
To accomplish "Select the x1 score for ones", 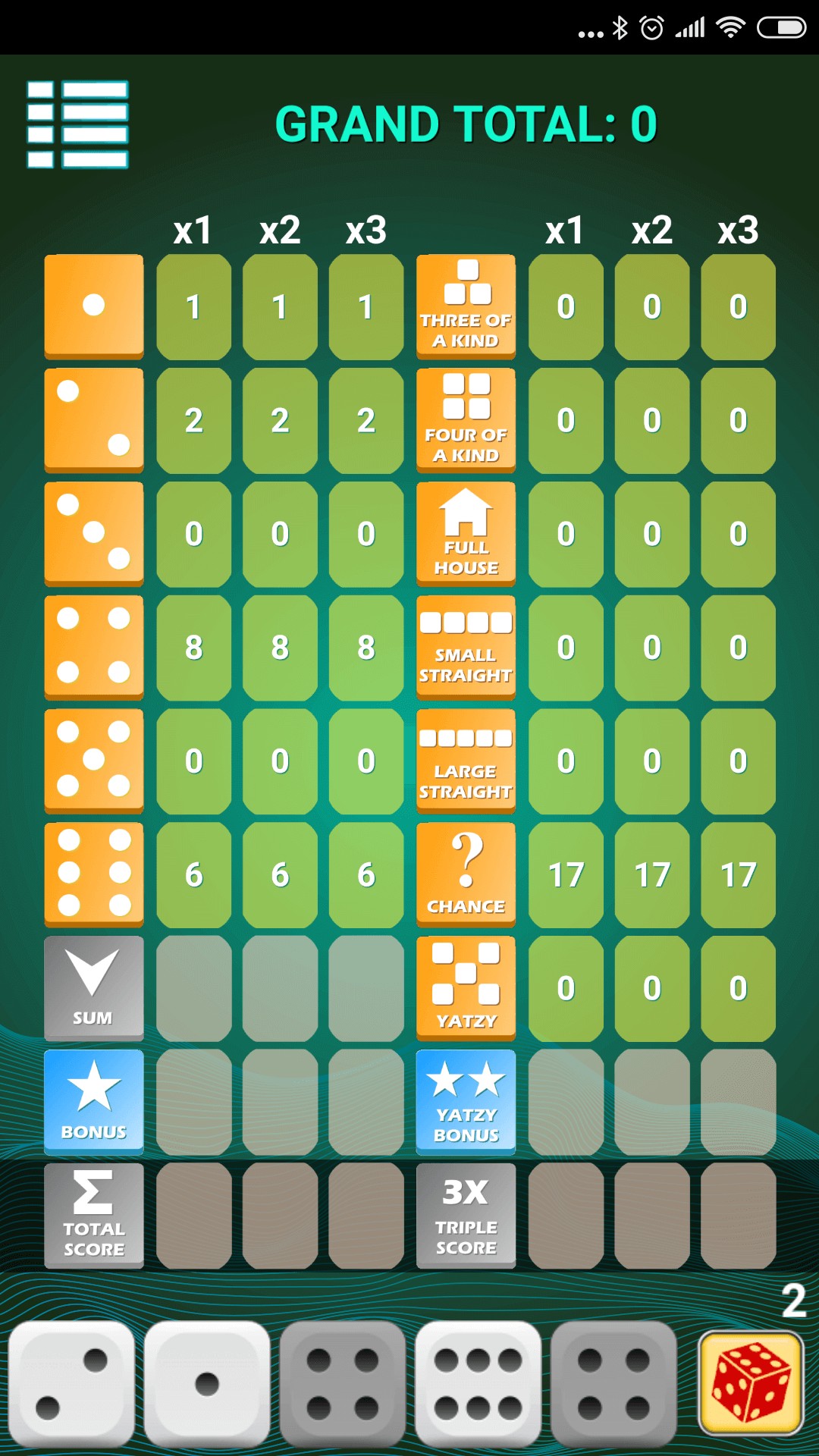I will click(193, 307).
